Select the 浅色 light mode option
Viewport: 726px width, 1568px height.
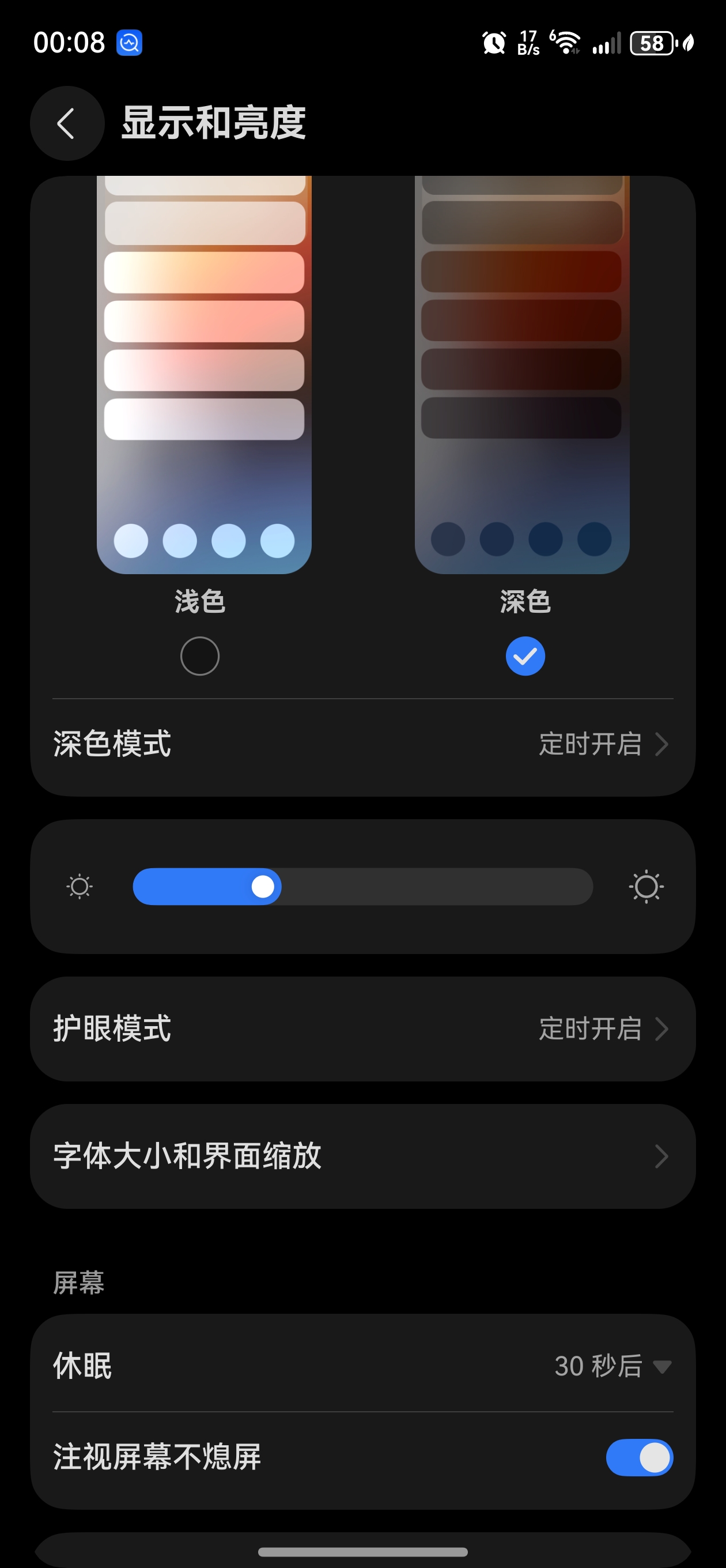199,655
